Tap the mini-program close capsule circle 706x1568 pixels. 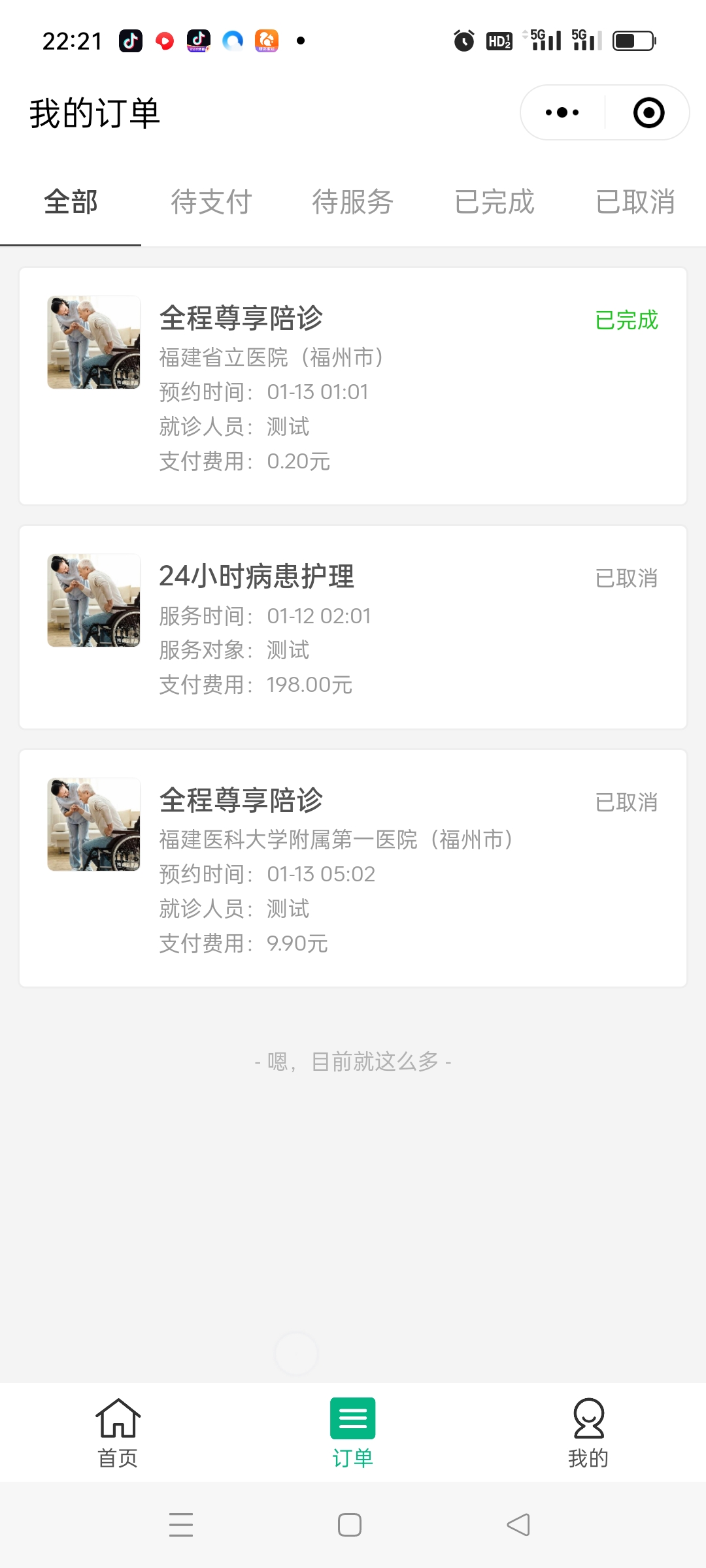(647, 112)
